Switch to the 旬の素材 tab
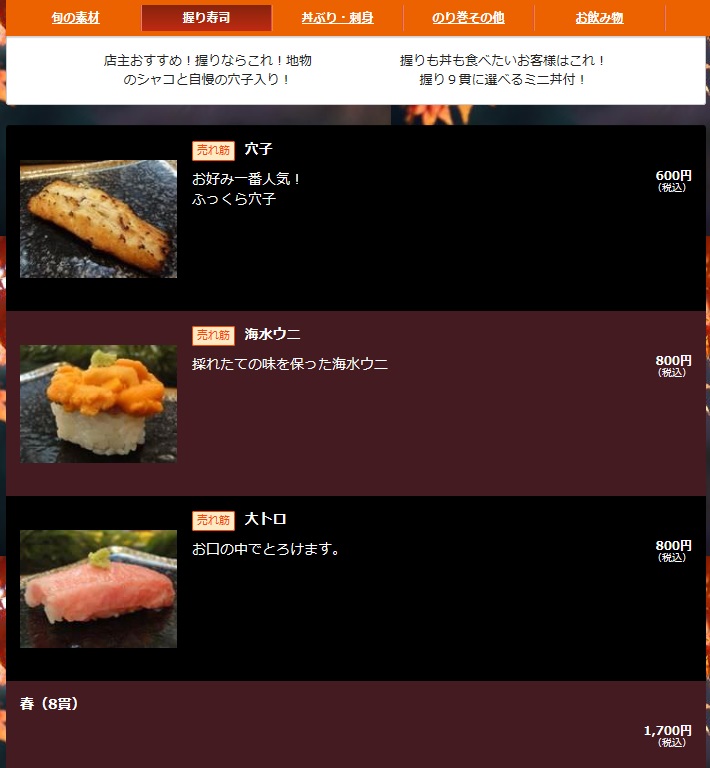Image resolution: width=710 pixels, height=768 pixels. (75, 18)
